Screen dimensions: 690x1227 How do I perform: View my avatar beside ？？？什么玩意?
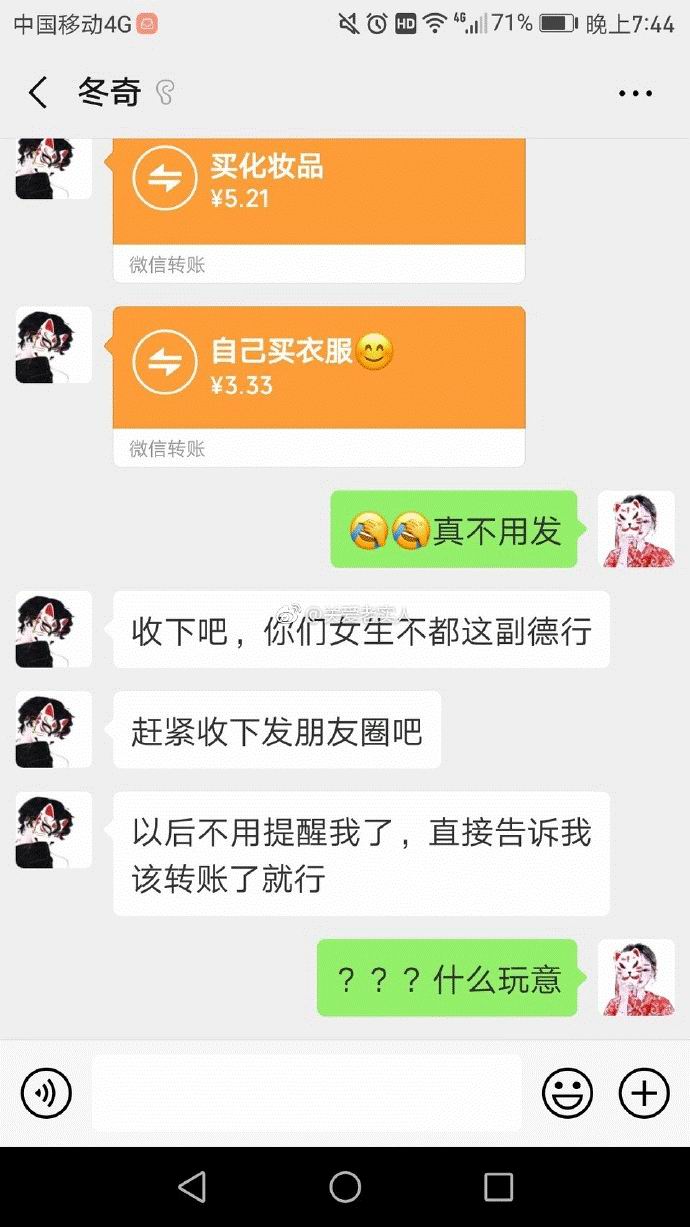click(636, 977)
